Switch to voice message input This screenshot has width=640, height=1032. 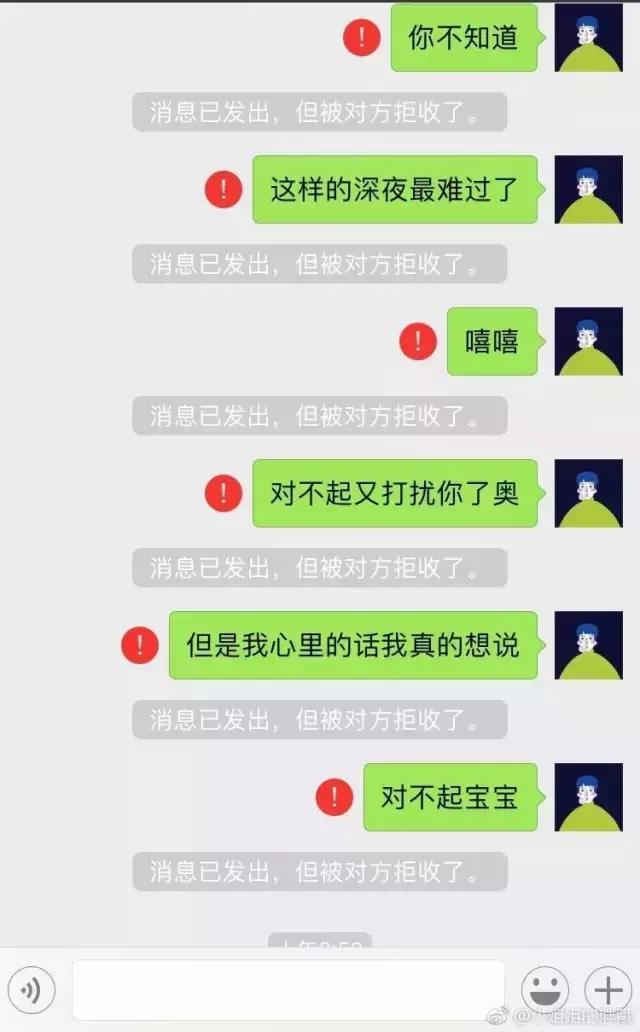(x=31, y=991)
